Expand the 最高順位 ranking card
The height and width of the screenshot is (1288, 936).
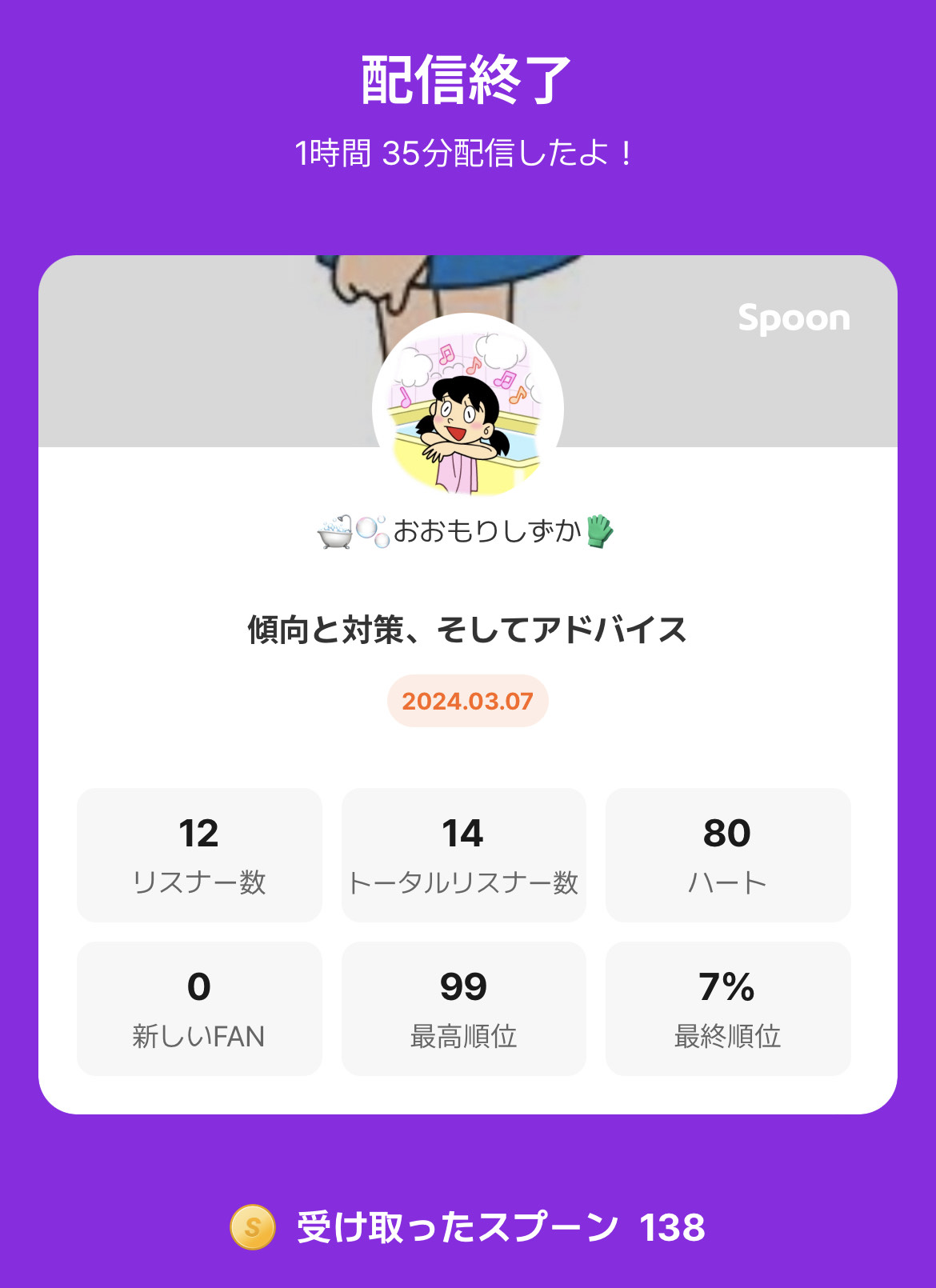463,1008
